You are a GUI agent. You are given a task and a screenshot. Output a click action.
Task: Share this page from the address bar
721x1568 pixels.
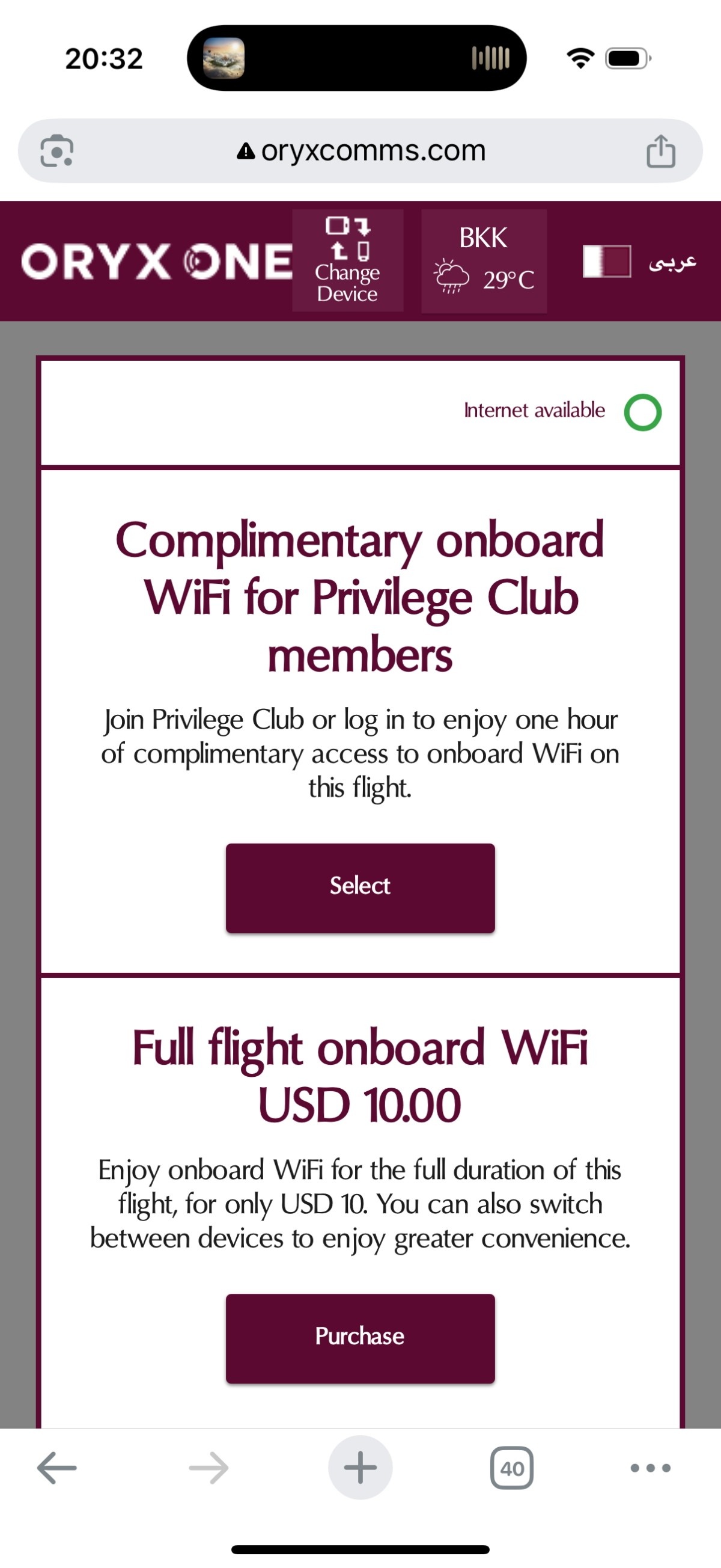[x=660, y=151]
